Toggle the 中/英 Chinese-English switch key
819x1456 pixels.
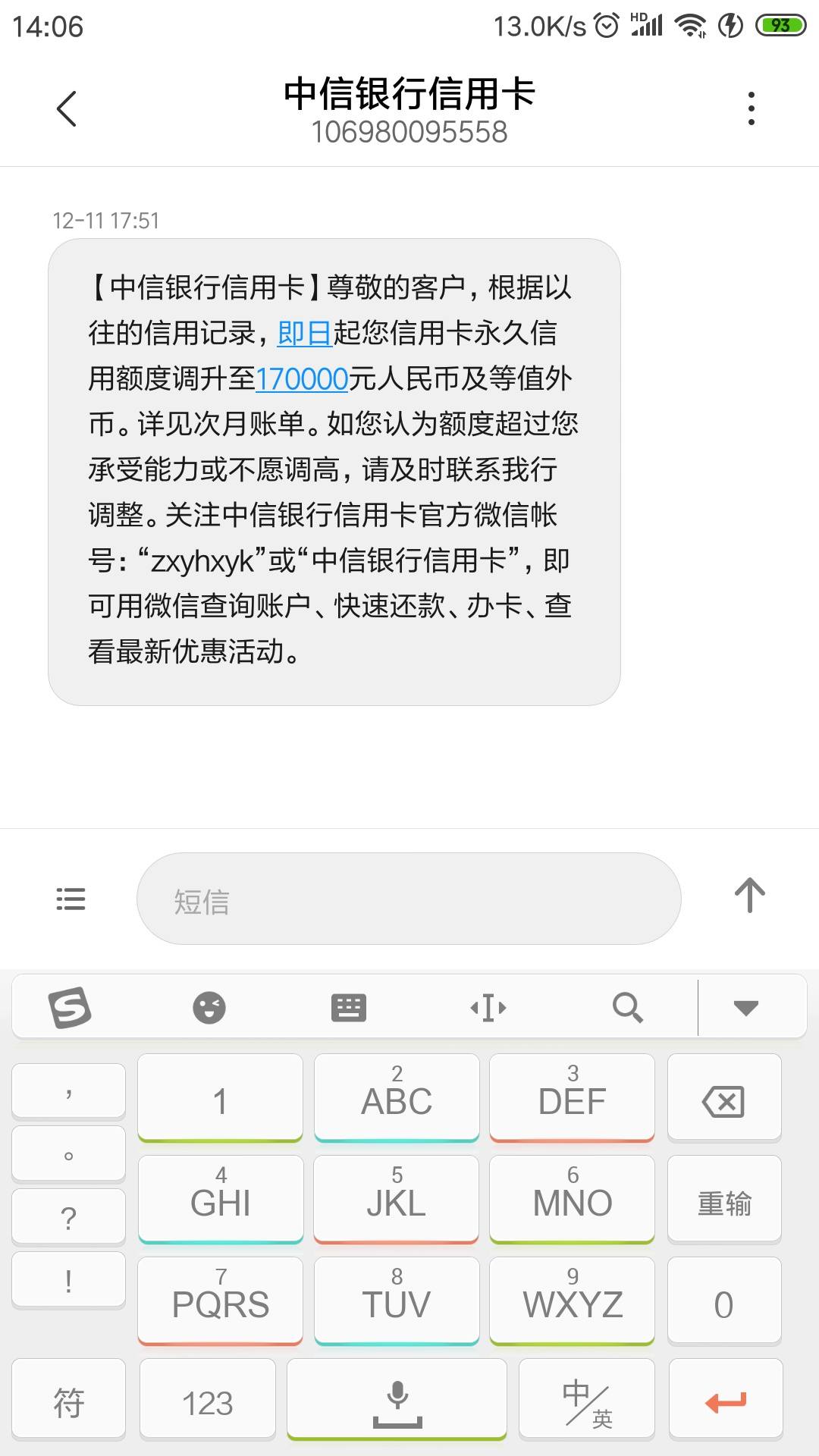(585, 1399)
